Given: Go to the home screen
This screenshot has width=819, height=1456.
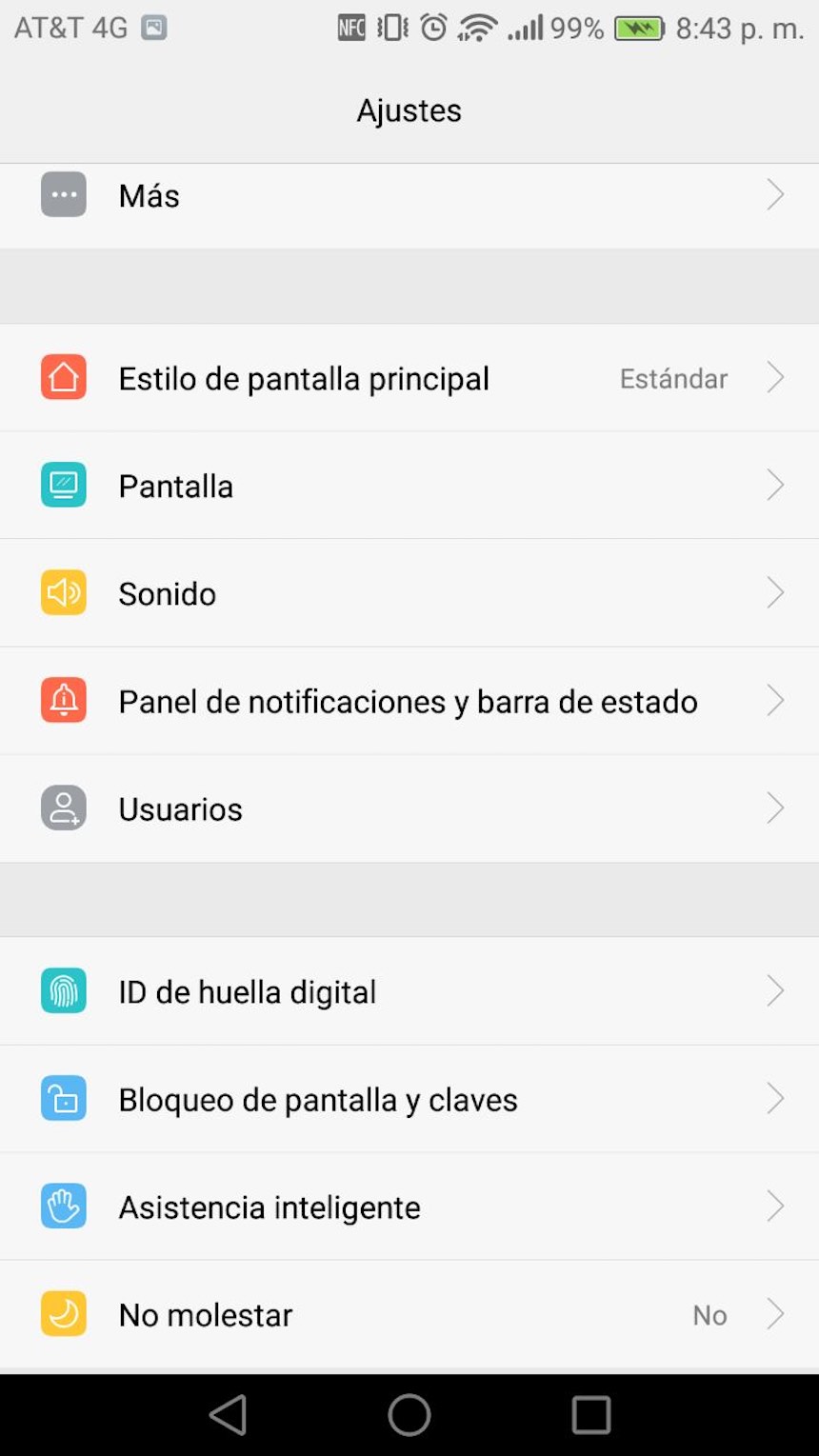Looking at the screenshot, I should click(x=409, y=1415).
